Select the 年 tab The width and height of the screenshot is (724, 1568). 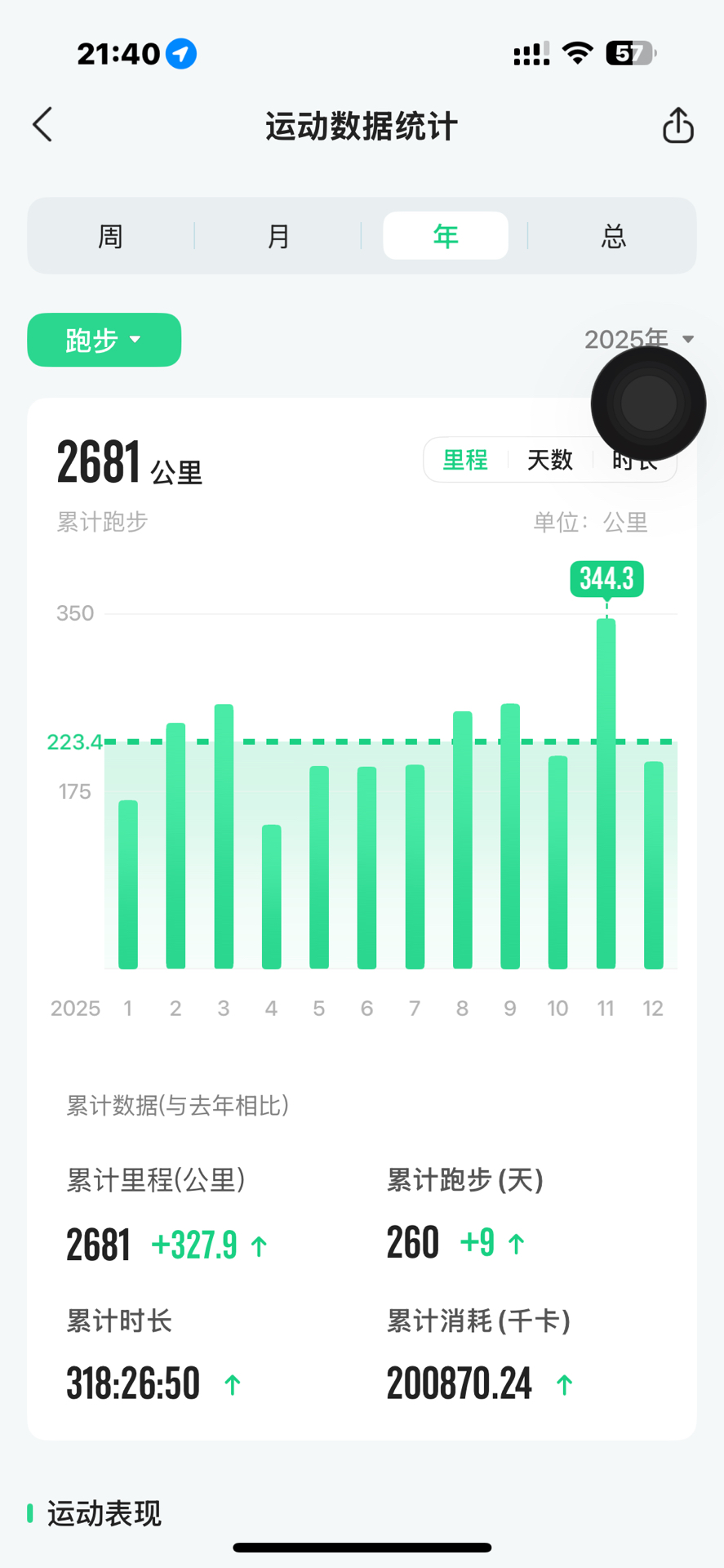446,236
